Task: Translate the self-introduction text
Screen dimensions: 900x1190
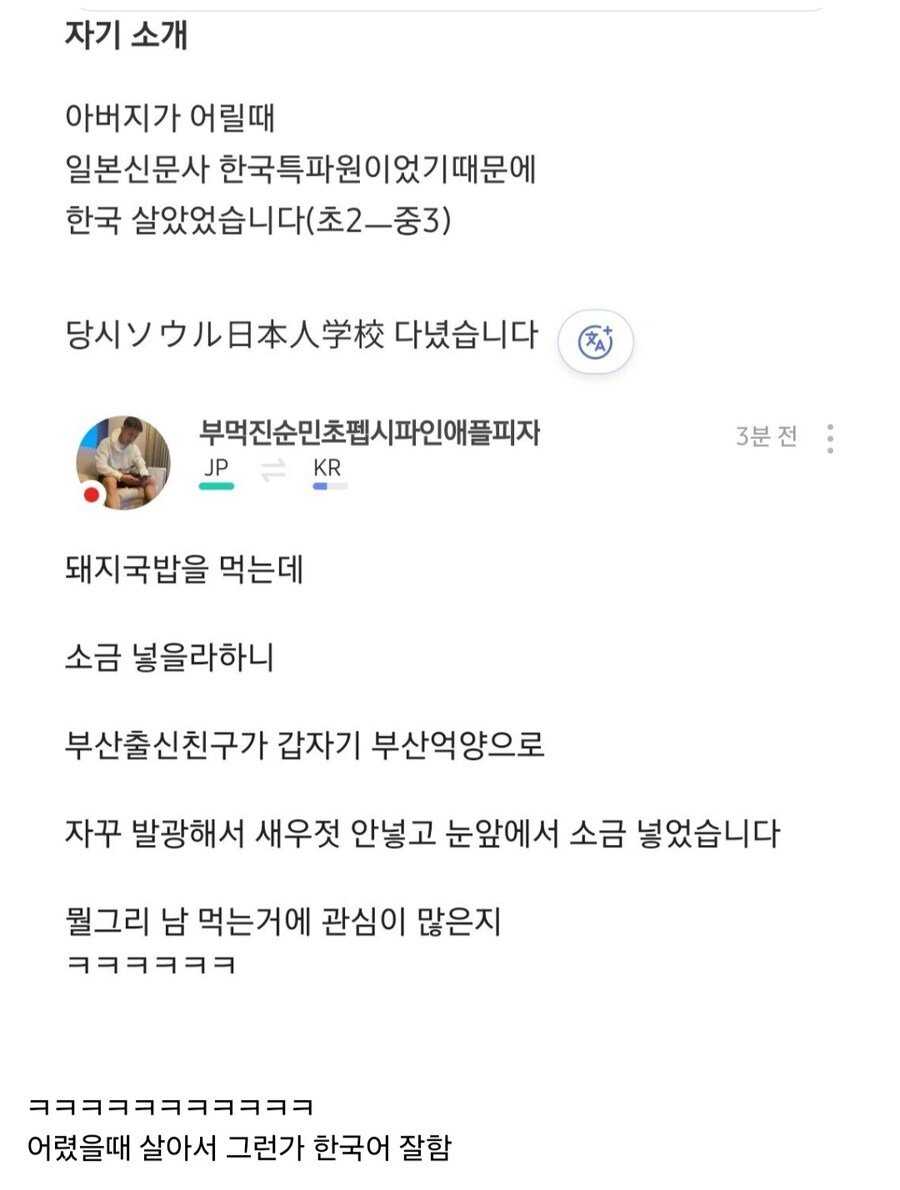Action: [x=596, y=340]
